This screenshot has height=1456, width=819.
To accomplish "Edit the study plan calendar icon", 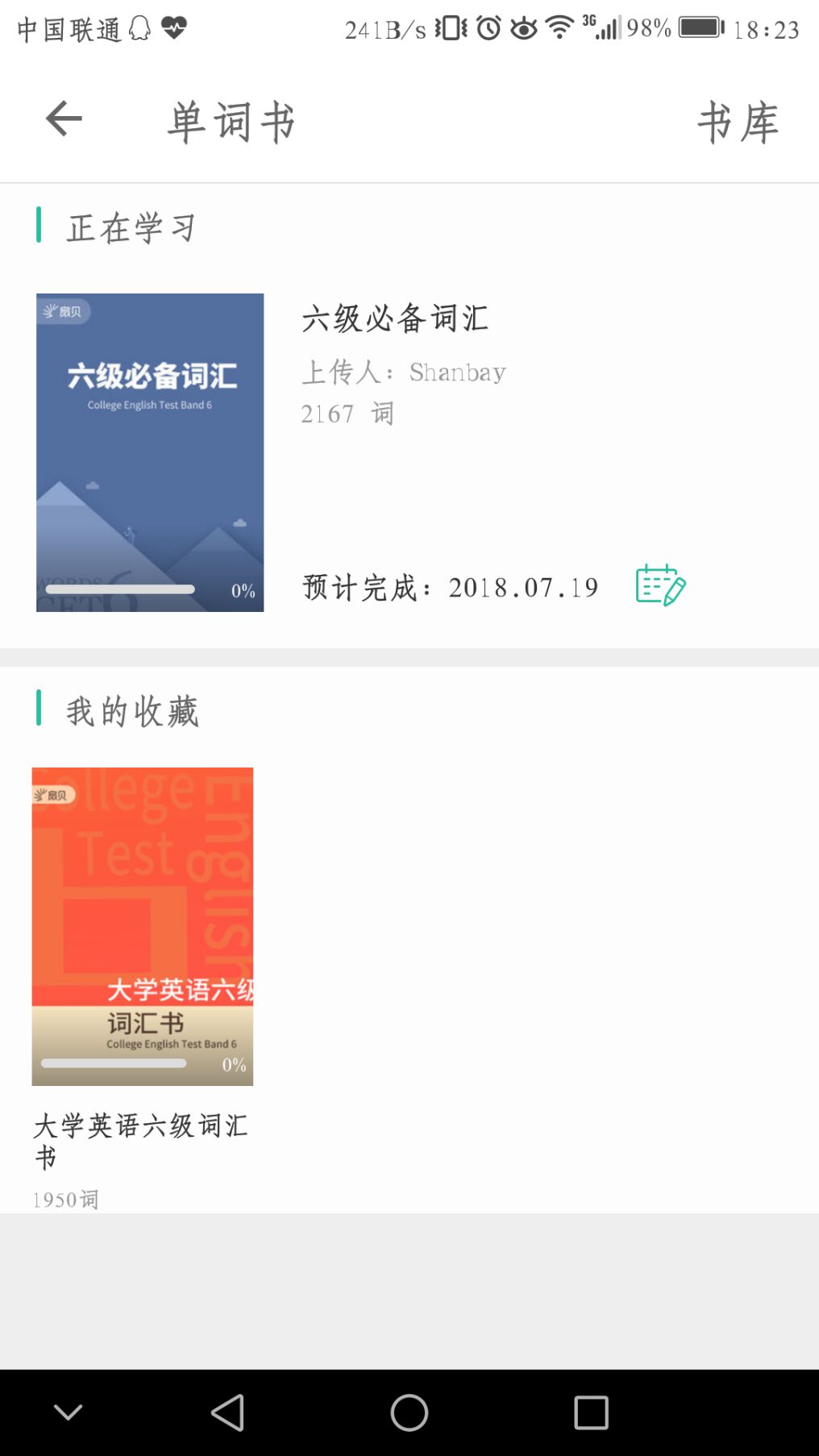I will click(660, 585).
